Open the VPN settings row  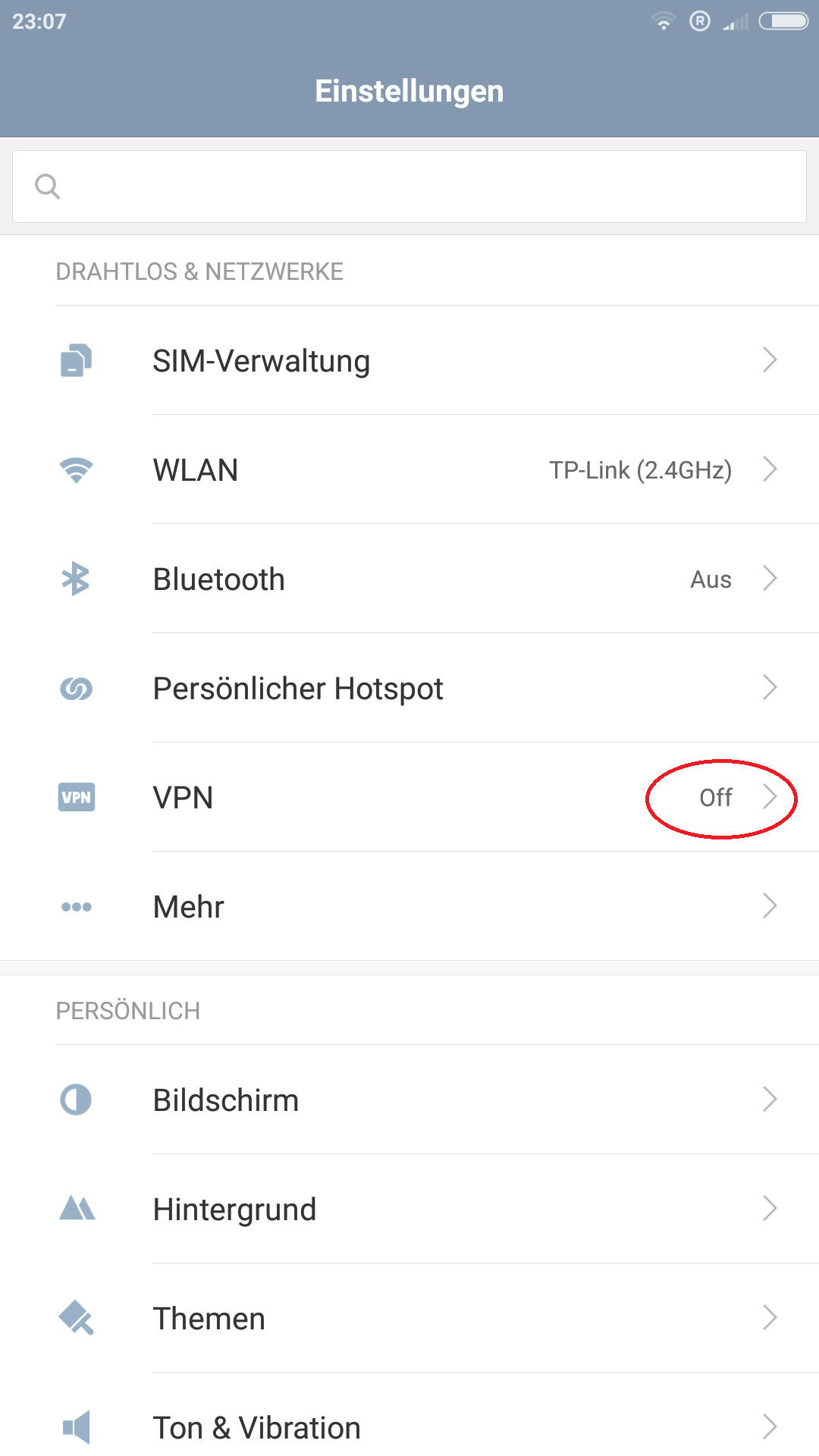[409, 797]
